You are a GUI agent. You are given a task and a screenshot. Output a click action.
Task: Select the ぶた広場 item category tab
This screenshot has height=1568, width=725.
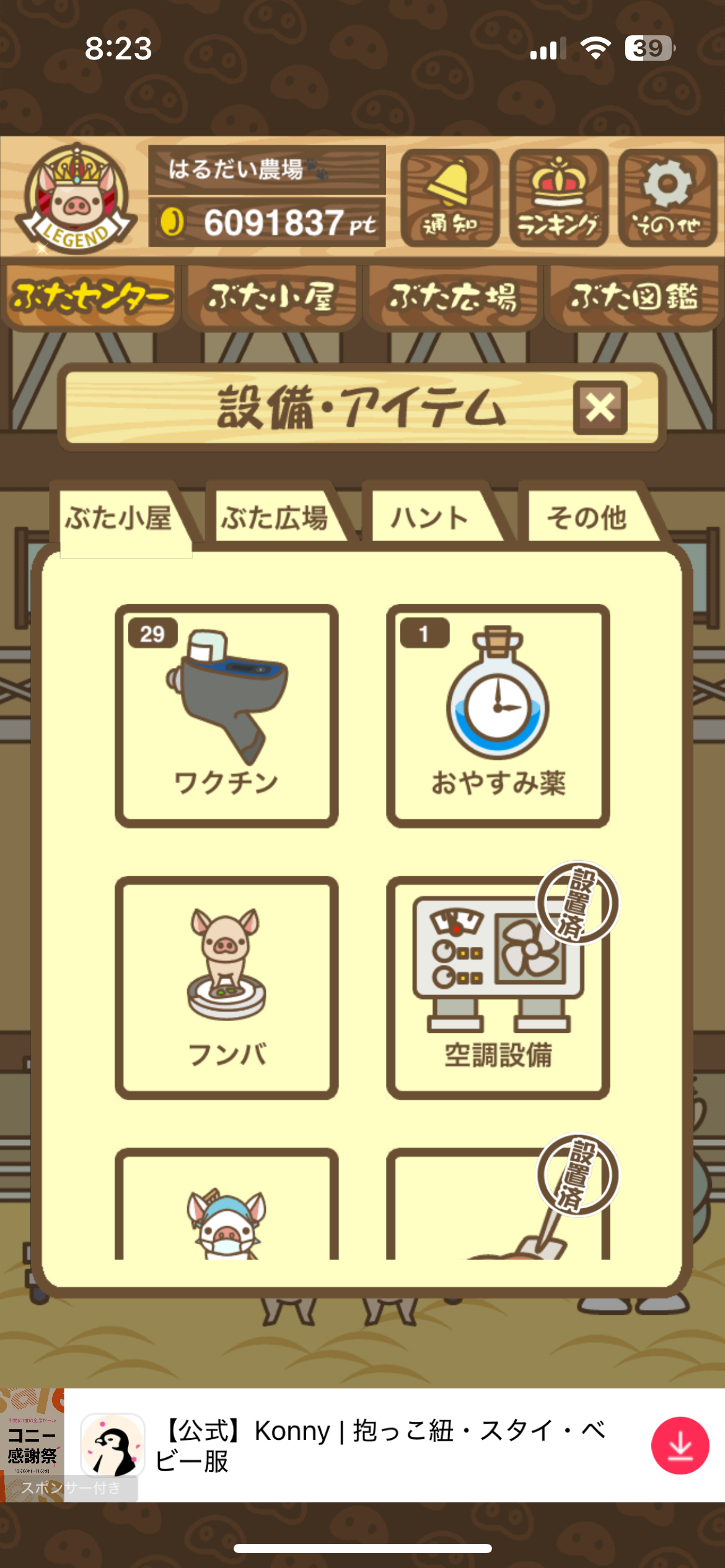(275, 518)
